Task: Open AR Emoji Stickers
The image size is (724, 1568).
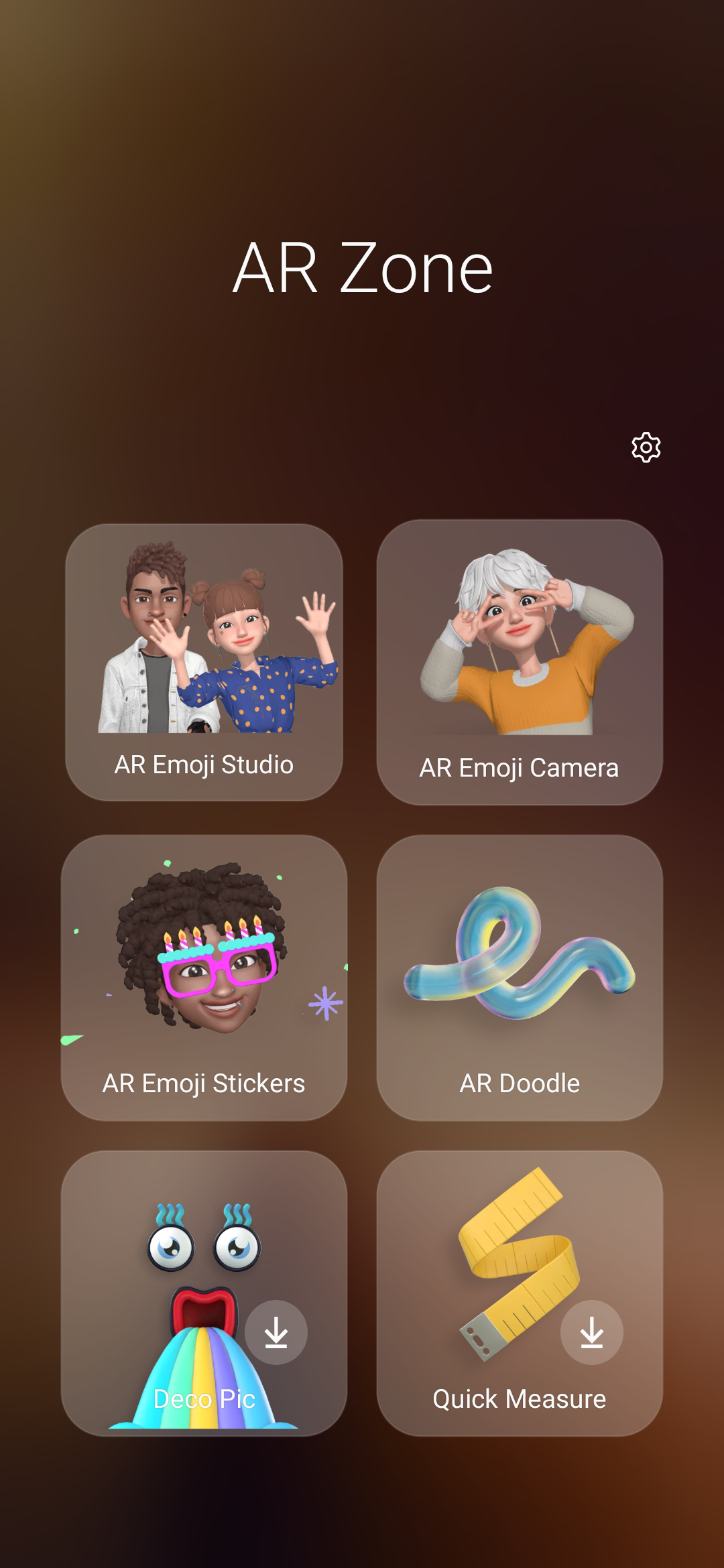Action: [204, 978]
